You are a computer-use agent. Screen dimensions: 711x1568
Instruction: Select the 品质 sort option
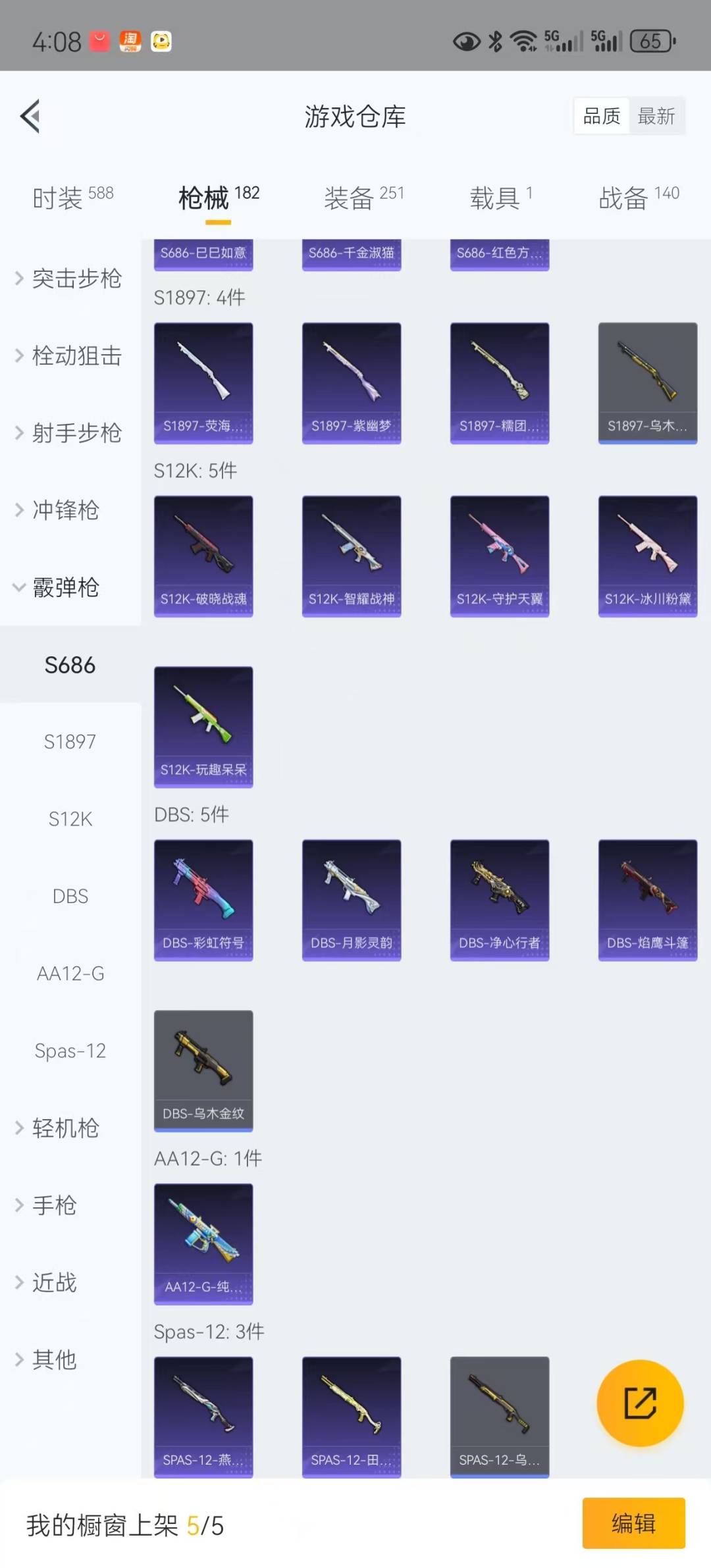(602, 117)
